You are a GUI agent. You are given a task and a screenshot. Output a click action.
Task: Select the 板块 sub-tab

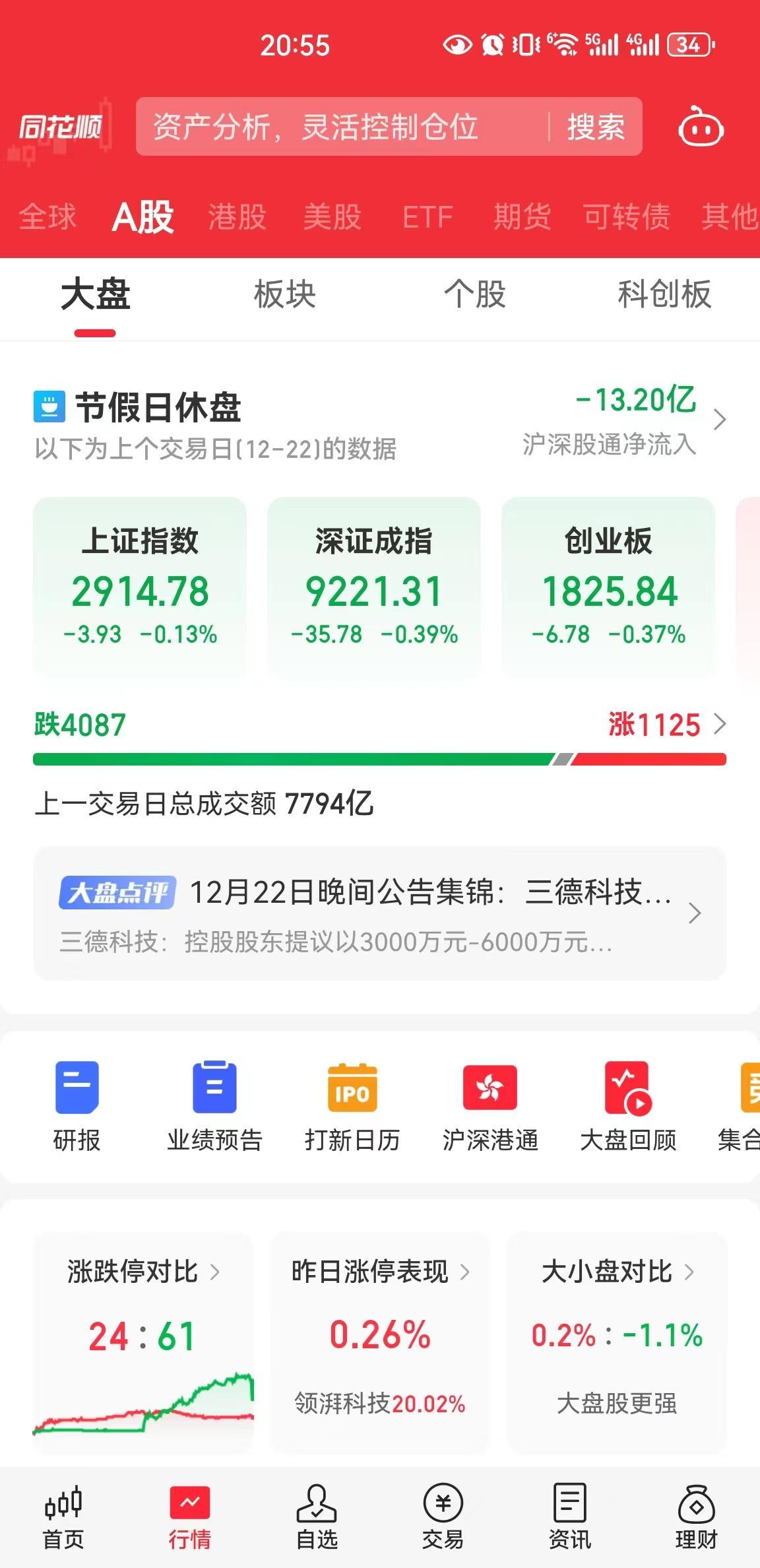[285, 294]
